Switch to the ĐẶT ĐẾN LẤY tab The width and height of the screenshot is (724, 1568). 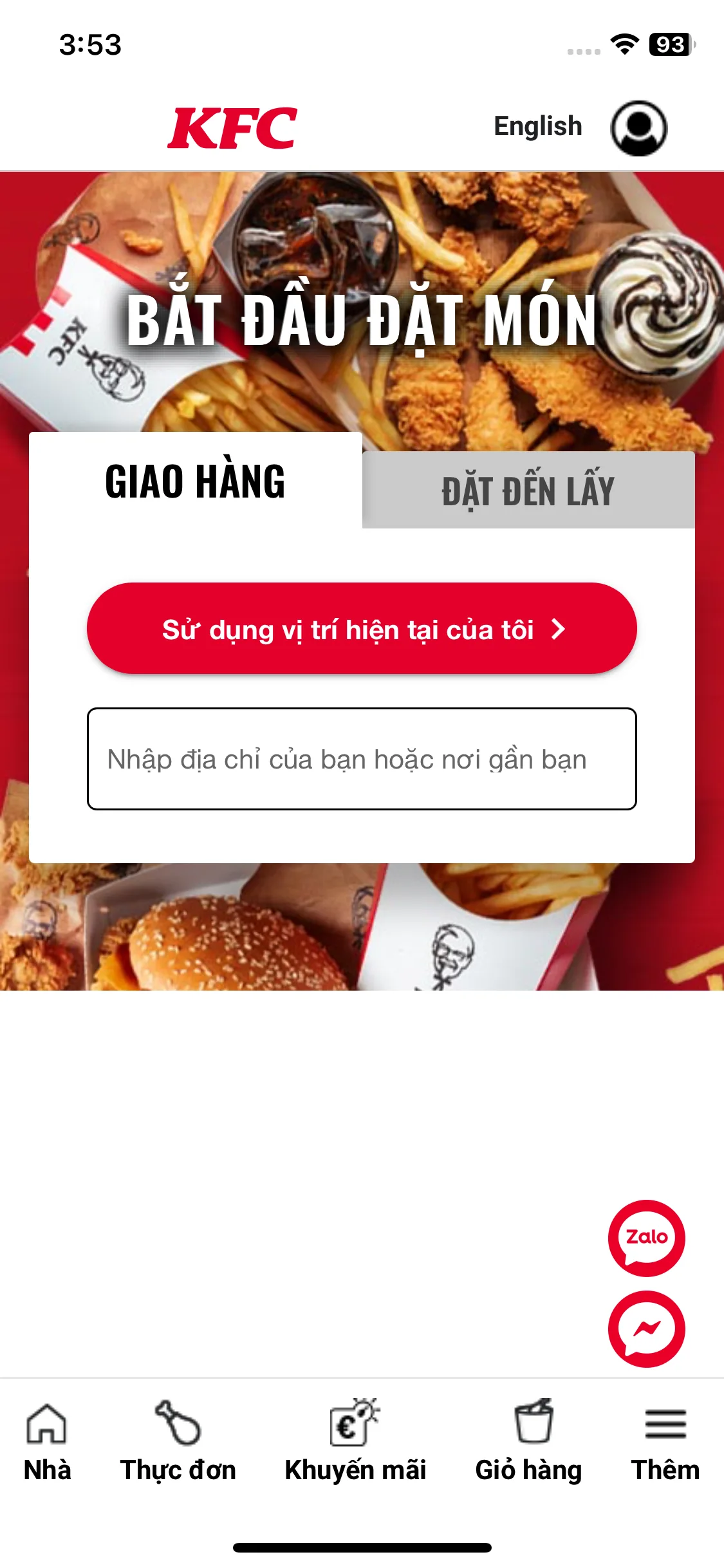(528, 490)
